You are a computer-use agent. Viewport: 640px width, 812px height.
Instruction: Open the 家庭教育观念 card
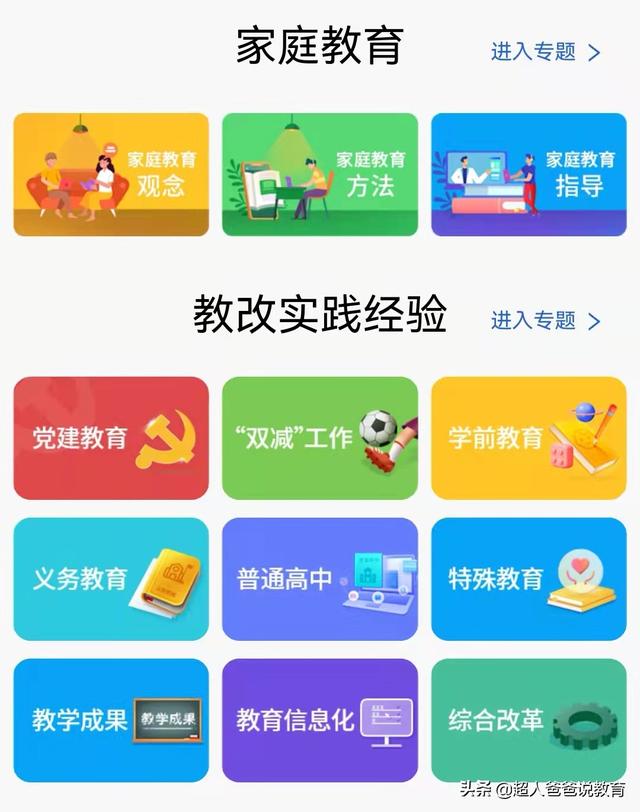pos(111,174)
